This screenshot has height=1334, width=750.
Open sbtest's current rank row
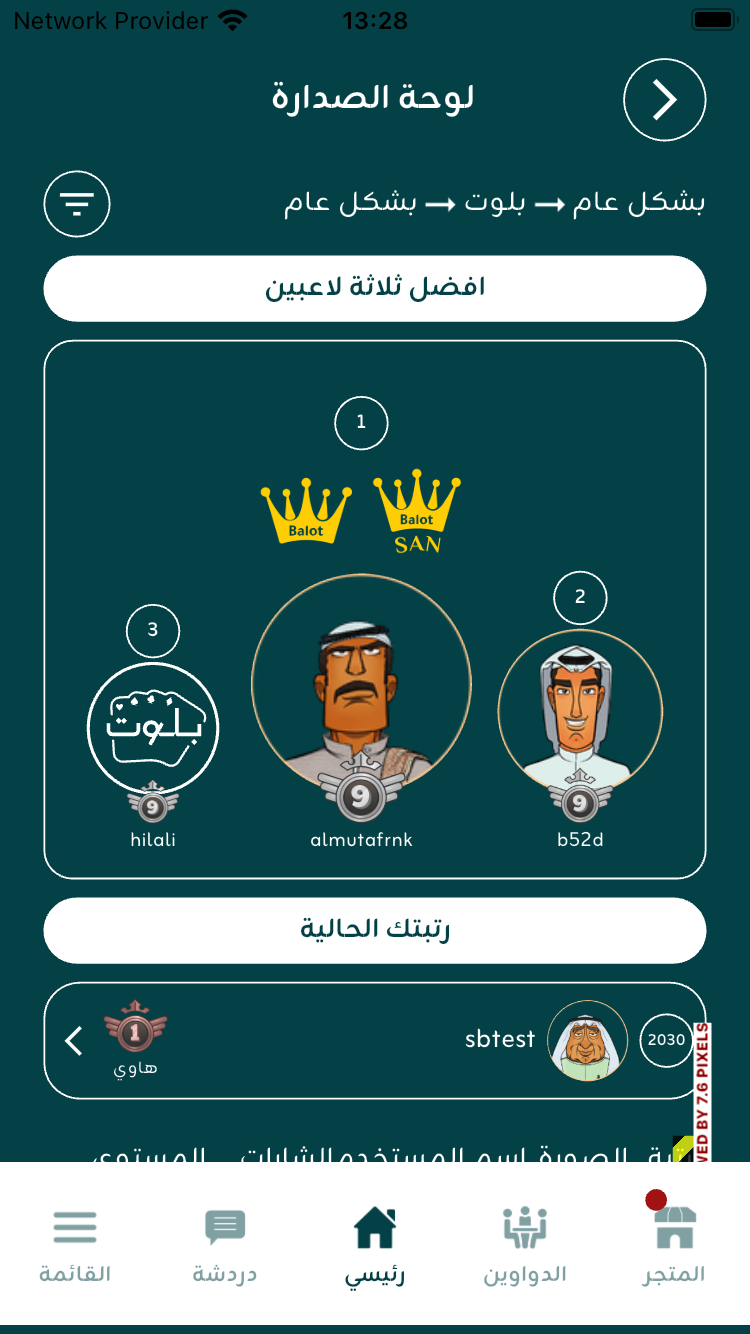point(375,1040)
